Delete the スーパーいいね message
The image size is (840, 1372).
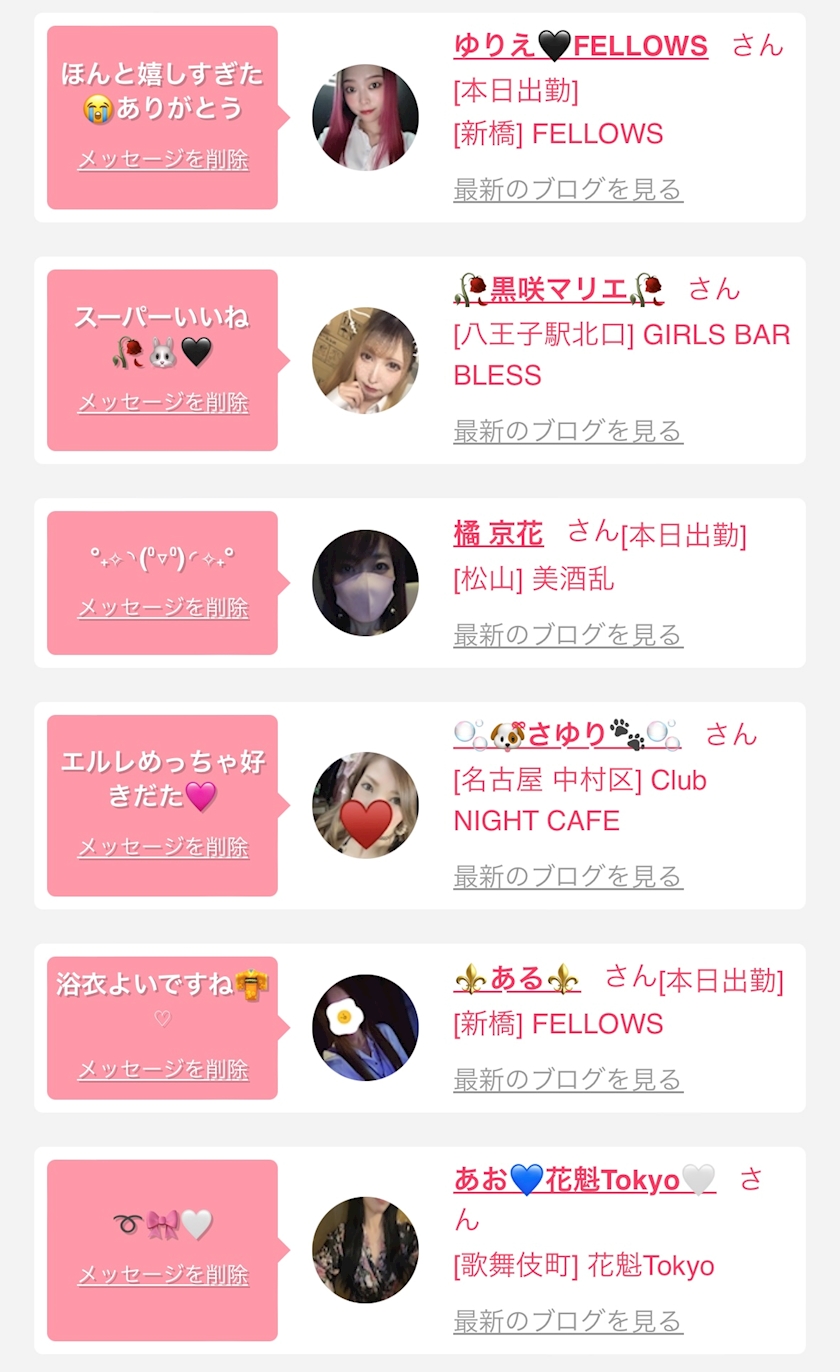(163, 403)
